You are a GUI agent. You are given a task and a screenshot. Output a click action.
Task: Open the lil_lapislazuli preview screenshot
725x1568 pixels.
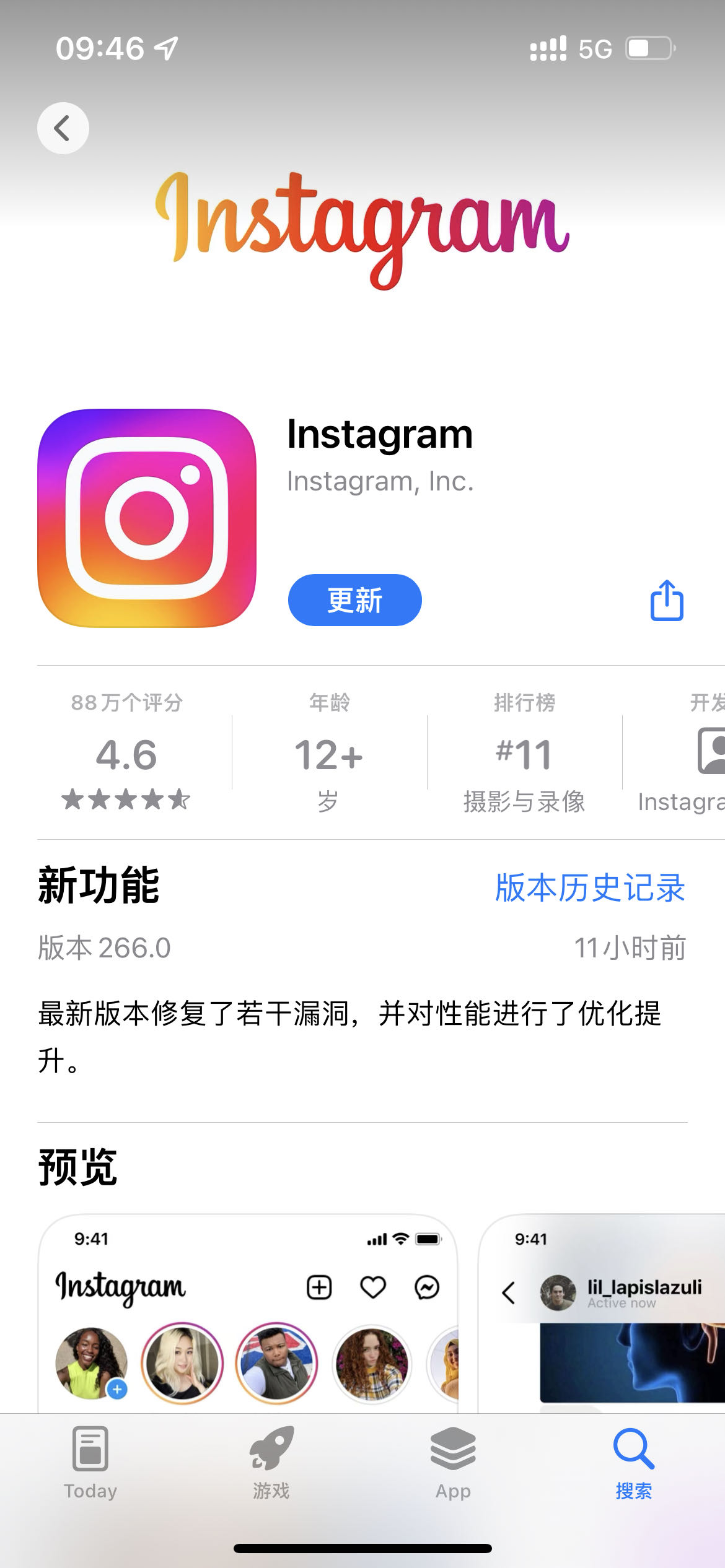602,1313
